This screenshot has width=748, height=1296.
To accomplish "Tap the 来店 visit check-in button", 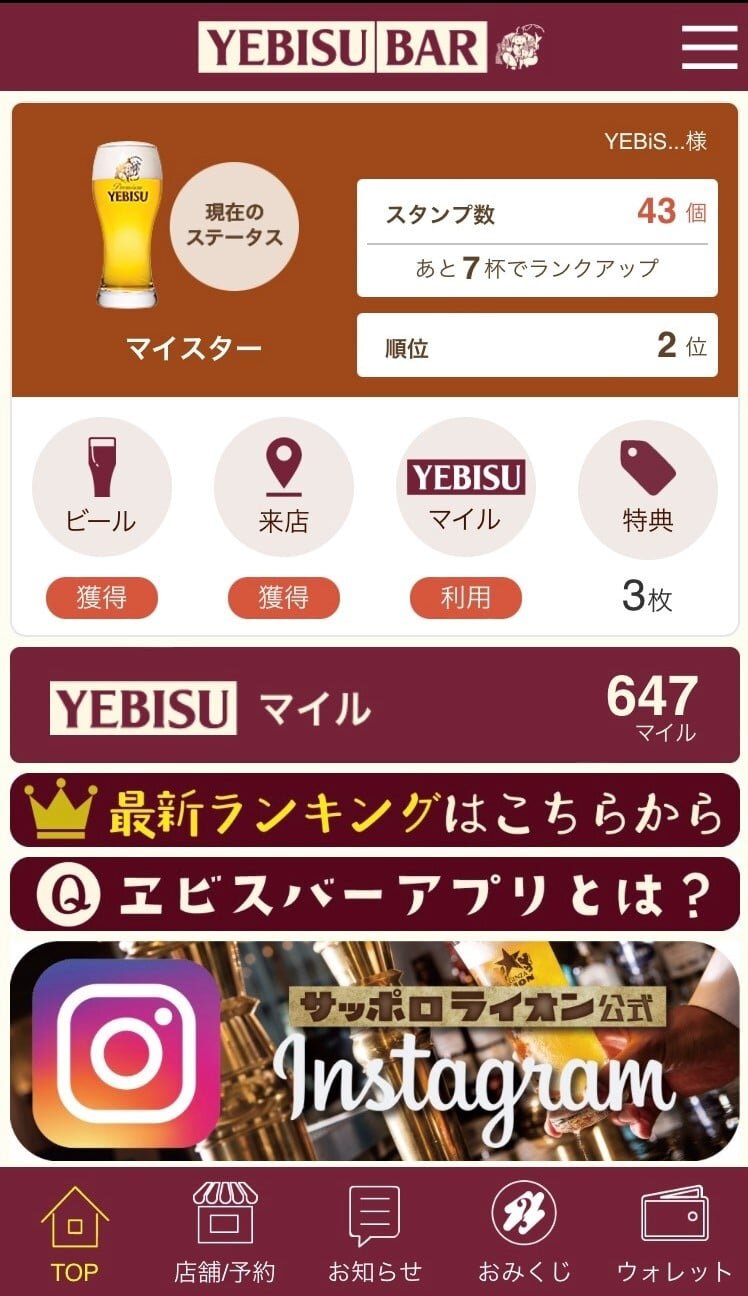I will (x=284, y=488).
